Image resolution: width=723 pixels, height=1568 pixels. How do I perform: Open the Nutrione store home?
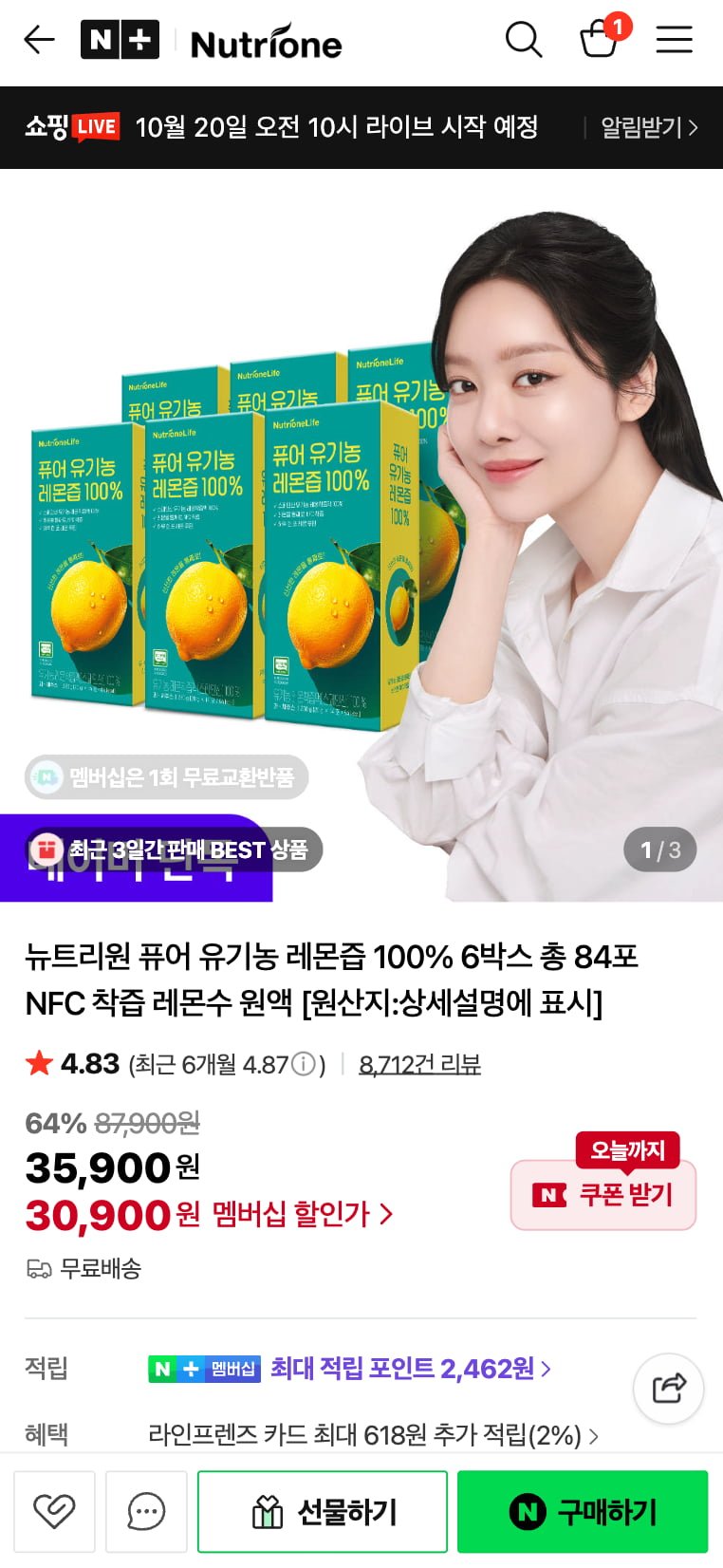pos(266,43)
